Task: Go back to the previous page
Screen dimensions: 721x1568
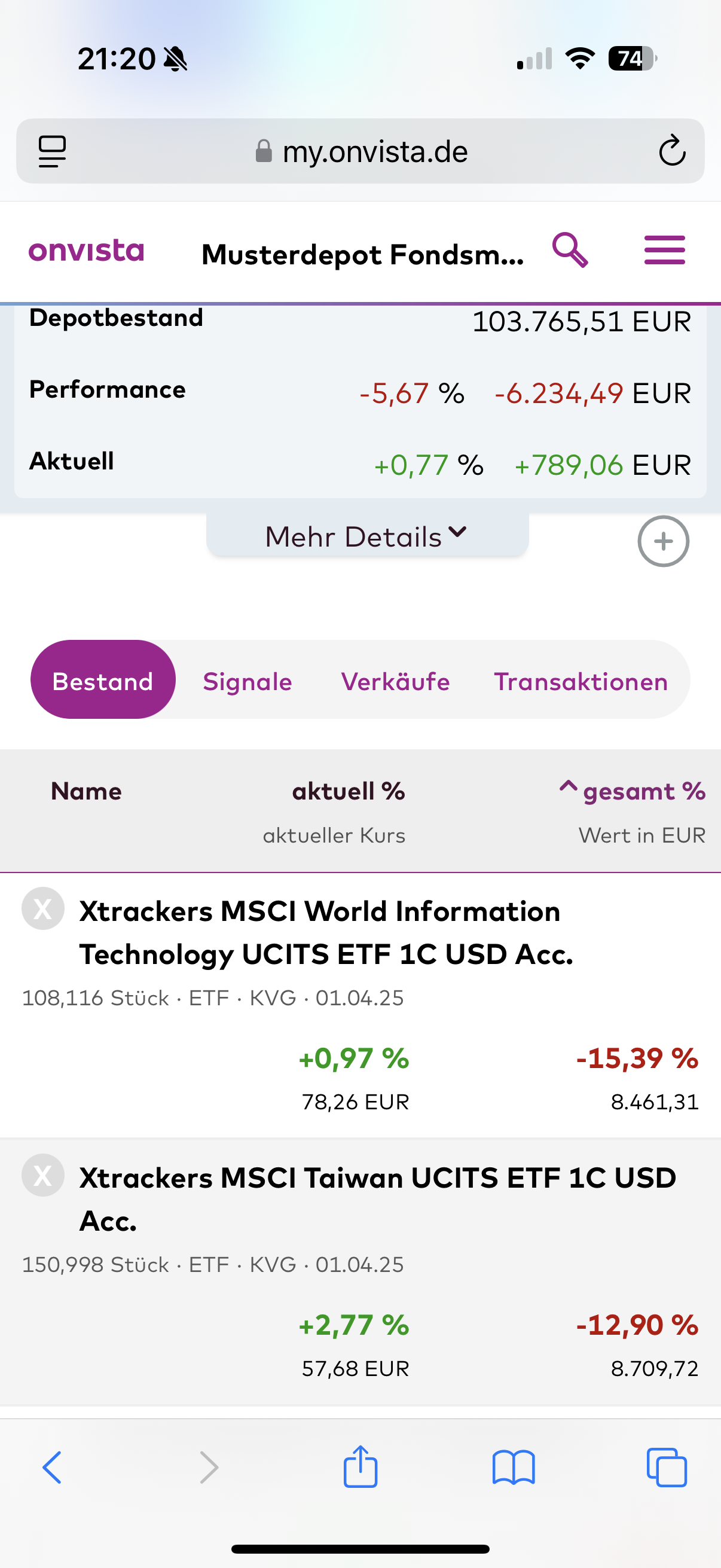Action: coord(53,1468)
